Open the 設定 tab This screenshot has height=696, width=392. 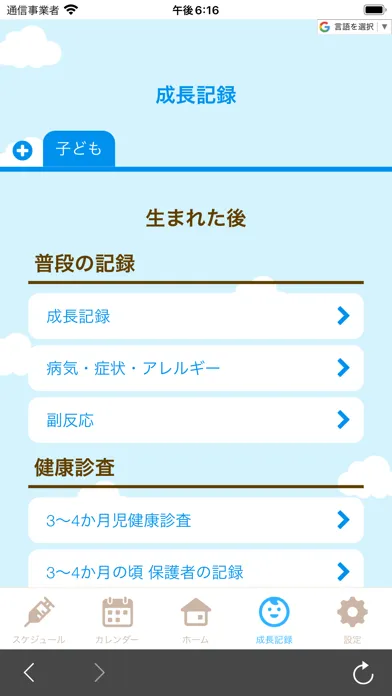pos(352,620)
